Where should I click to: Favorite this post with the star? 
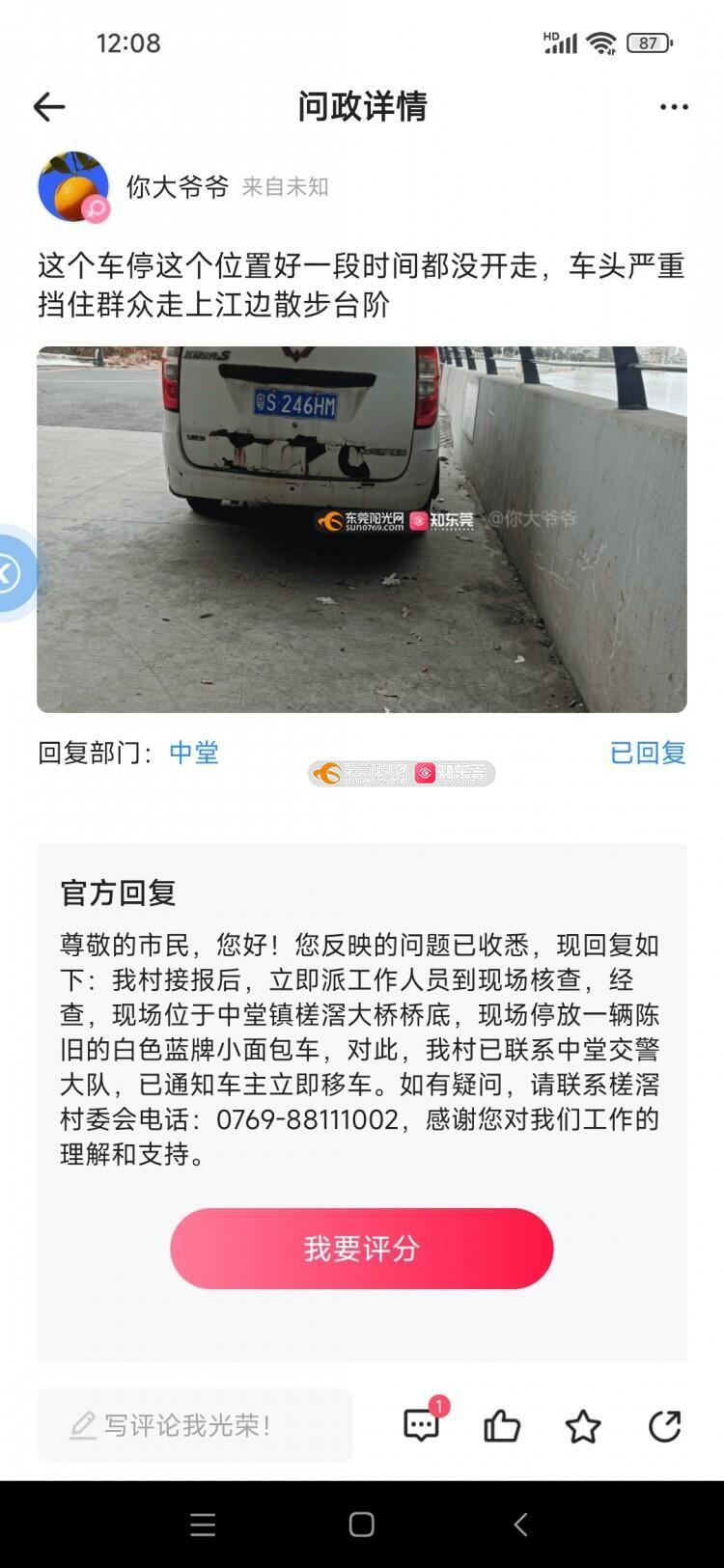pos(583,1425)
